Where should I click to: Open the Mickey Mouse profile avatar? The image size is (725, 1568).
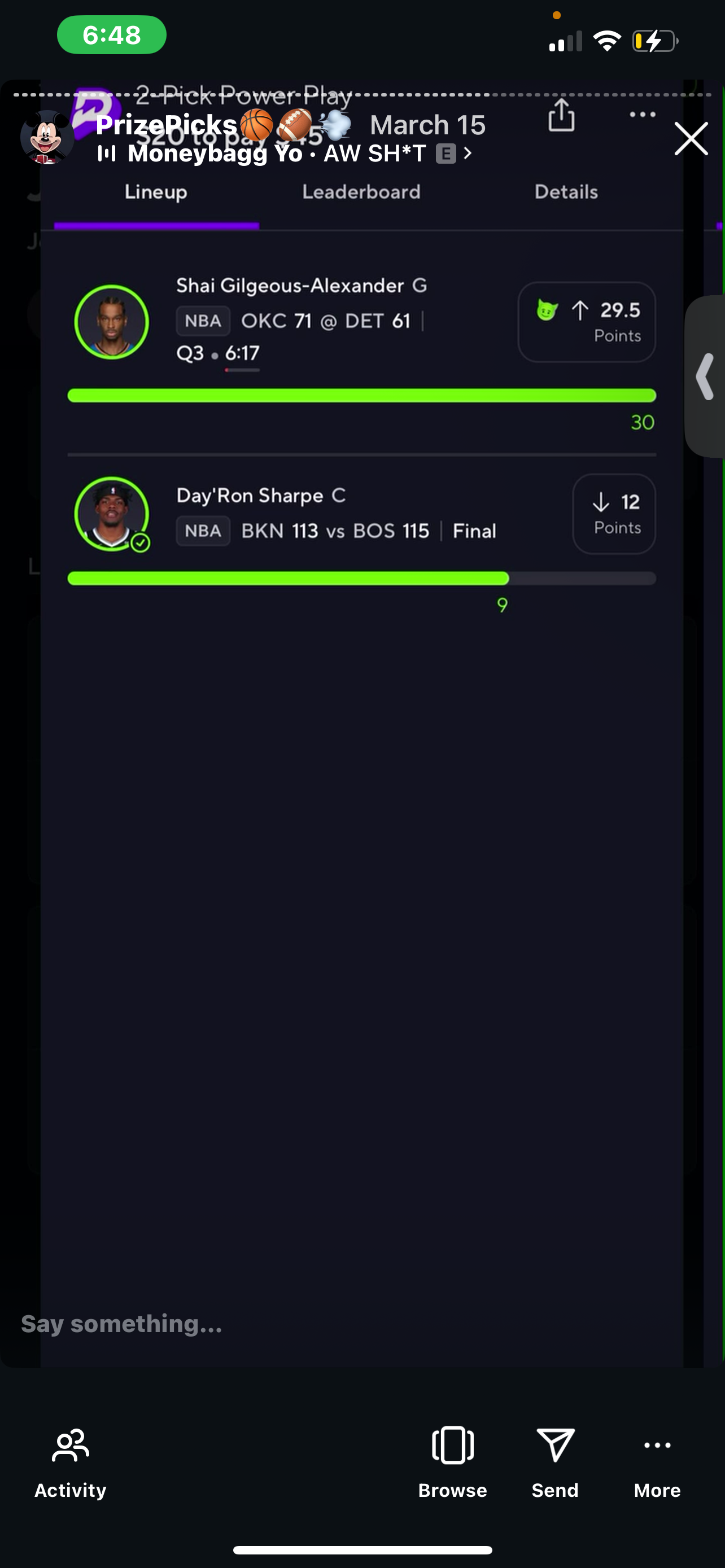pos(46,138)
